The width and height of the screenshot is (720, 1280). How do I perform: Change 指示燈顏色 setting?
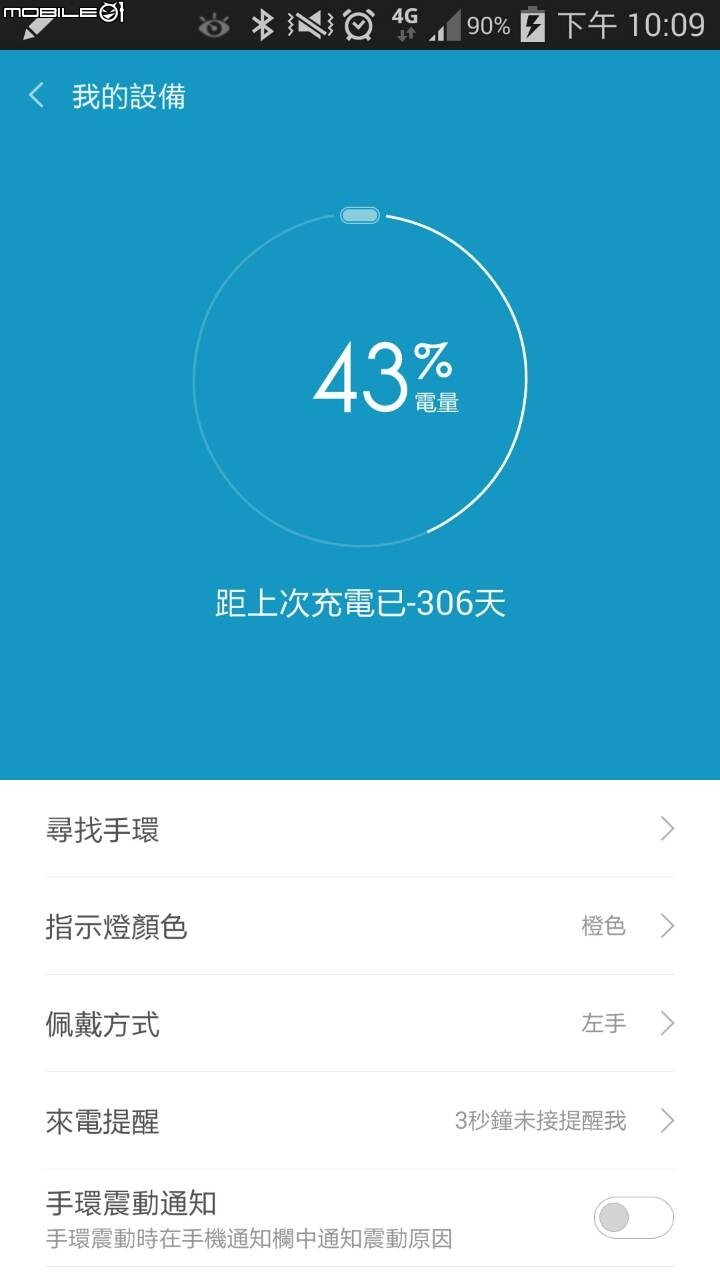pyautogui.click(x=360, y=926)
